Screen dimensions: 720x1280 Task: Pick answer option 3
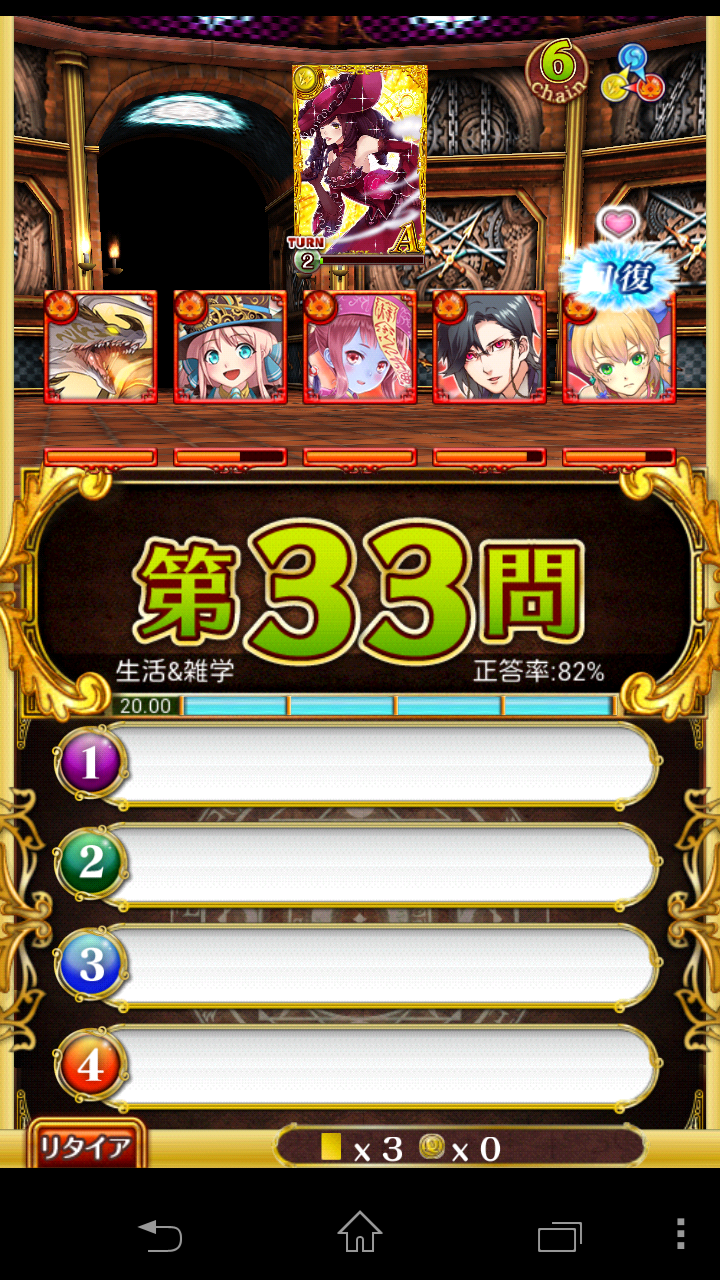click(380, 965)
